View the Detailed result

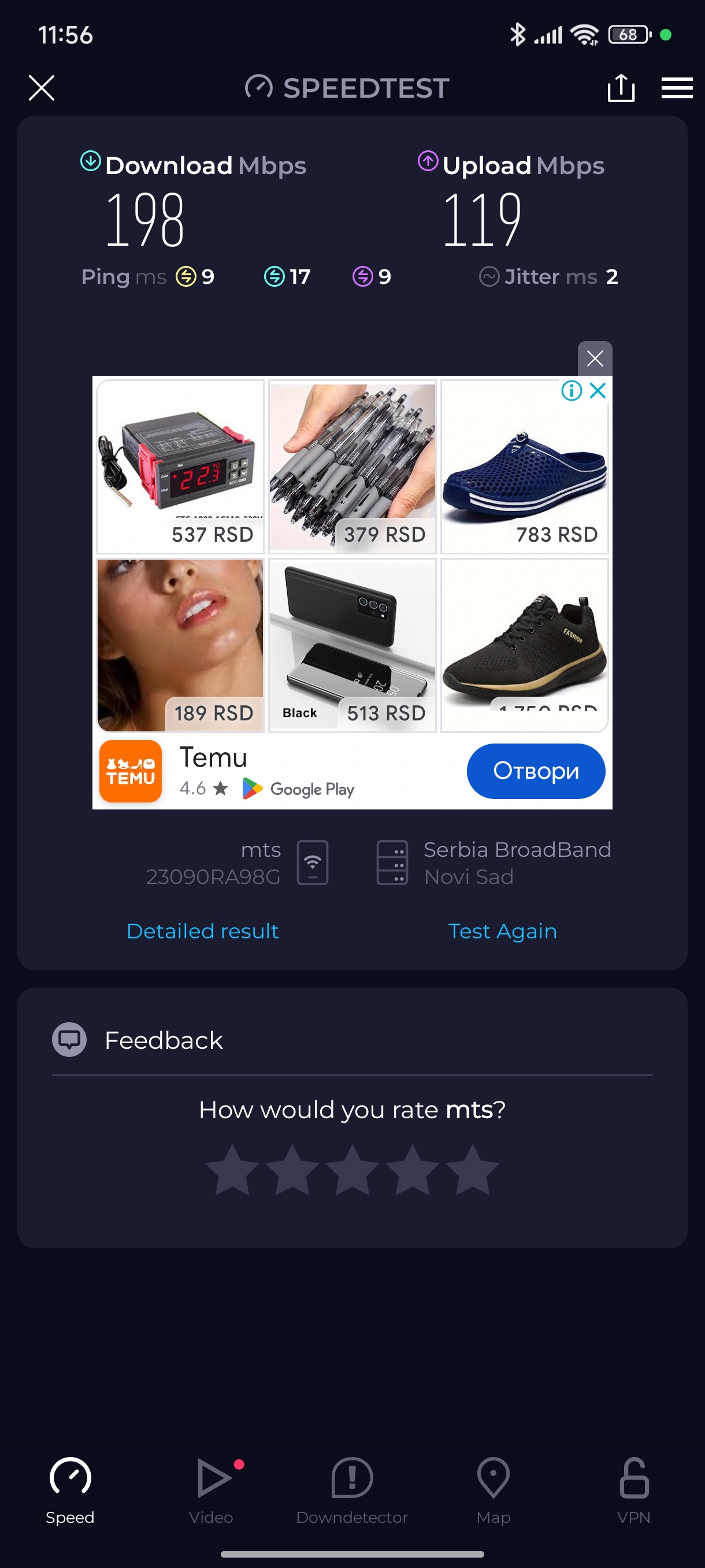[x=203, y=931]
